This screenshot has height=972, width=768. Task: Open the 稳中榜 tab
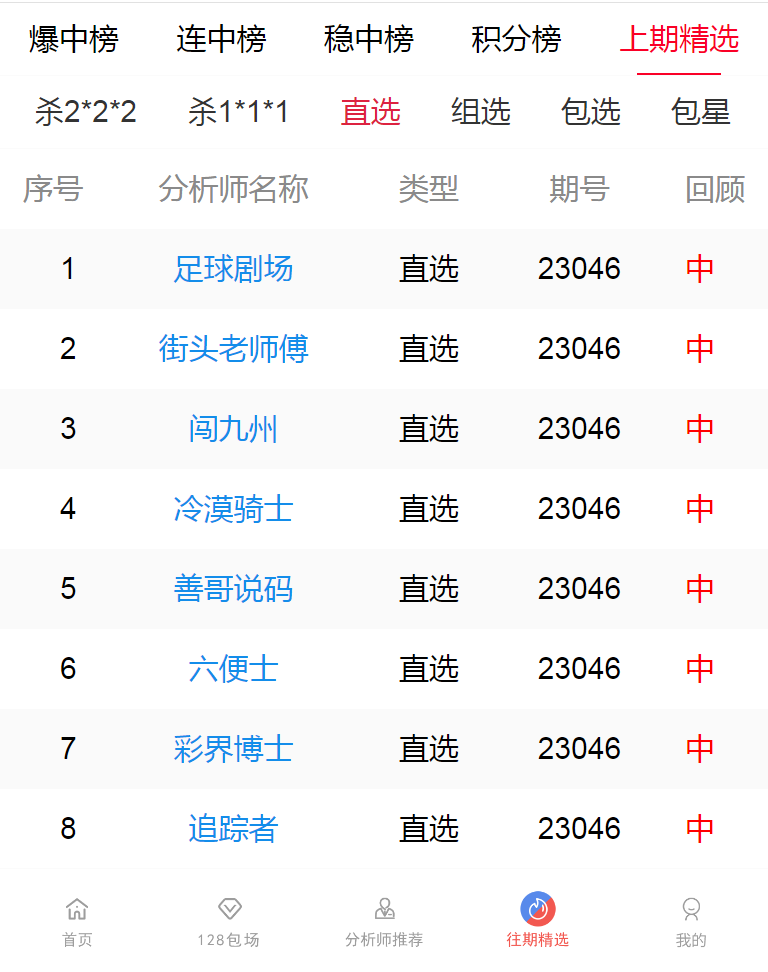pyautogui.click(x=368, y=40)
